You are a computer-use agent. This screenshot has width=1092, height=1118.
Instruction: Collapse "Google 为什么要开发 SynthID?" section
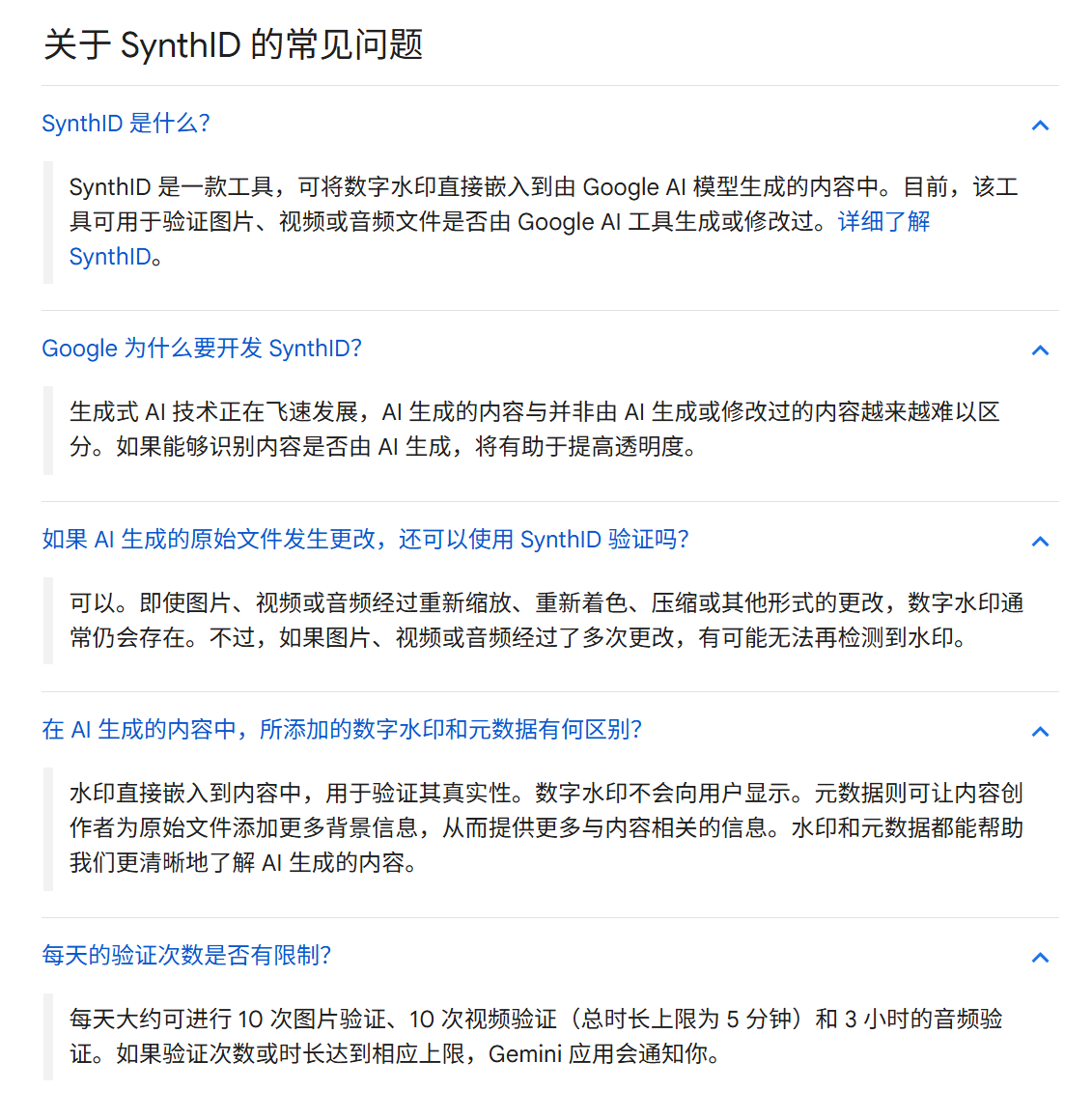click(1040, 350)
